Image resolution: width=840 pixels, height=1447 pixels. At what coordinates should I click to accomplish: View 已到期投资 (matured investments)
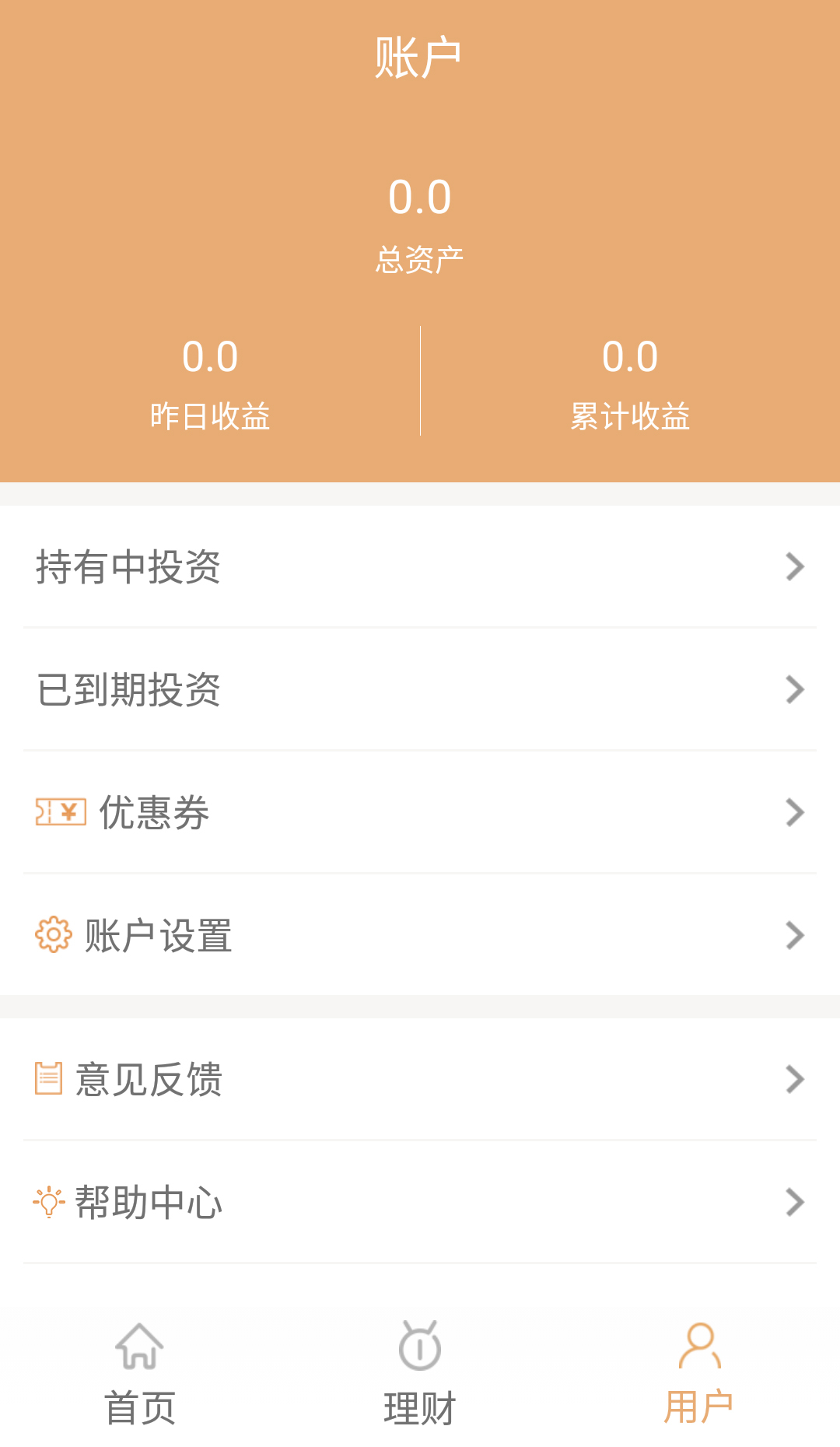tap(420, 689)
